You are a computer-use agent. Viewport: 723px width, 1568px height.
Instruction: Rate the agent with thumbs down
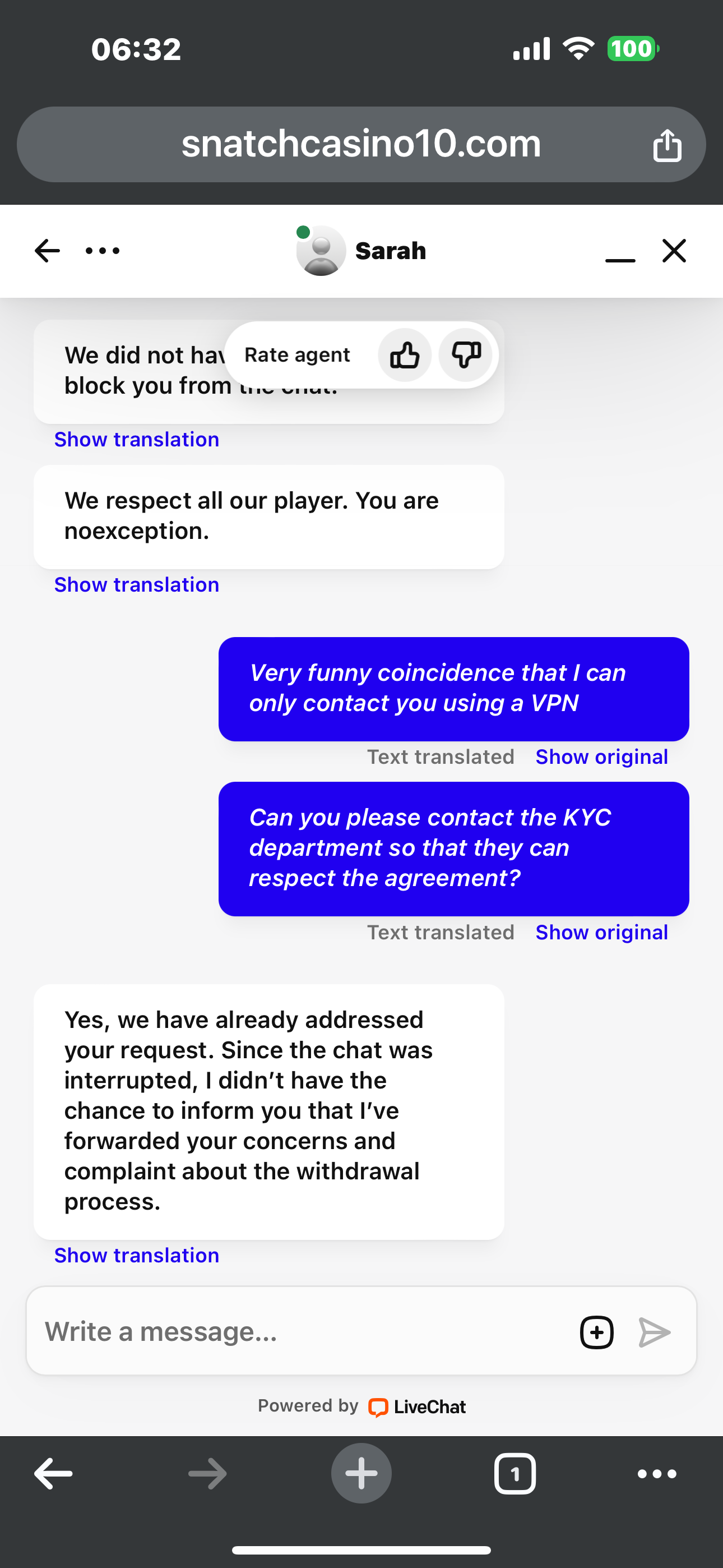point(466,355)
